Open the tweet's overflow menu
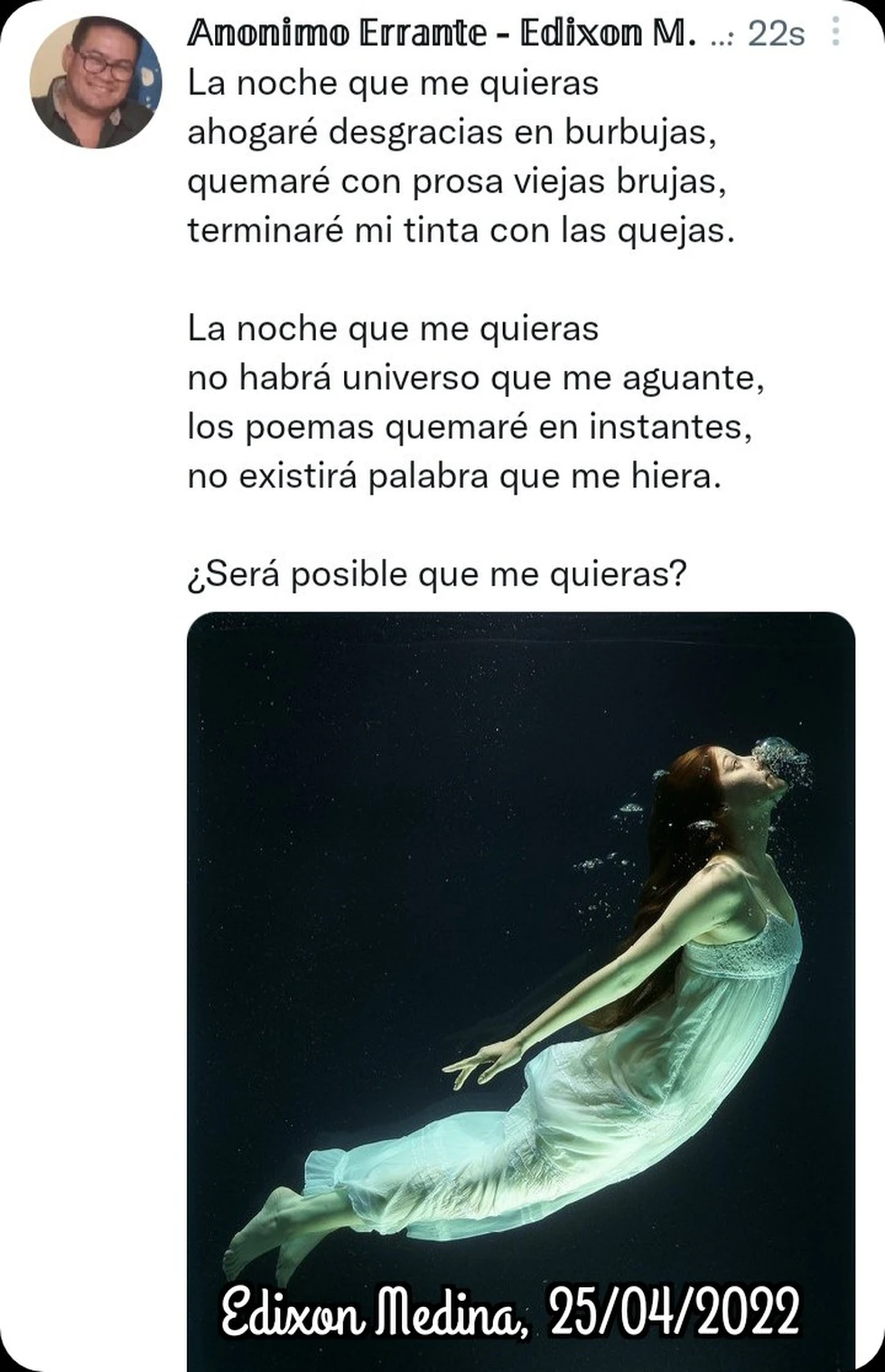Screen dimensions: 885x1372 coord(835,32)
